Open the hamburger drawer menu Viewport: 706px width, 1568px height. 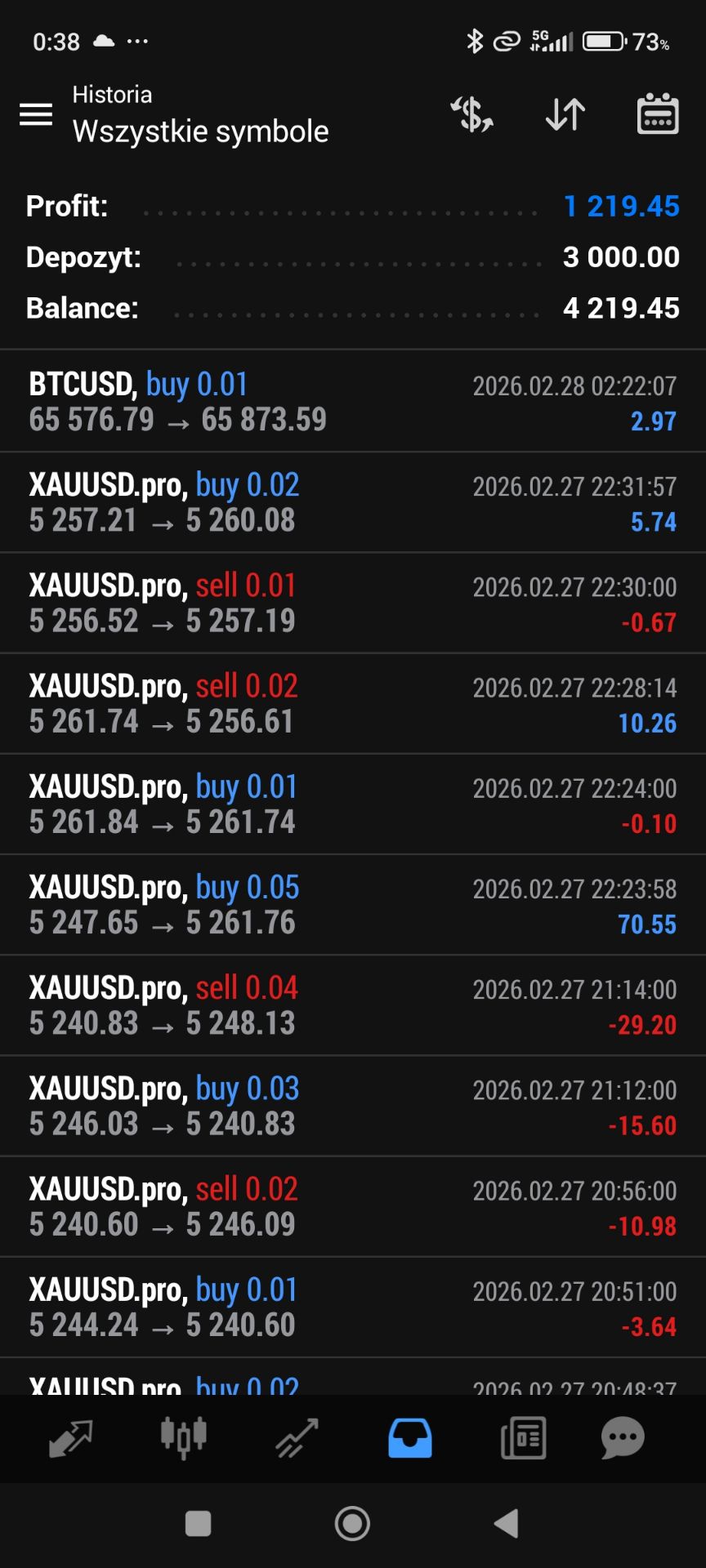[36, 114]
